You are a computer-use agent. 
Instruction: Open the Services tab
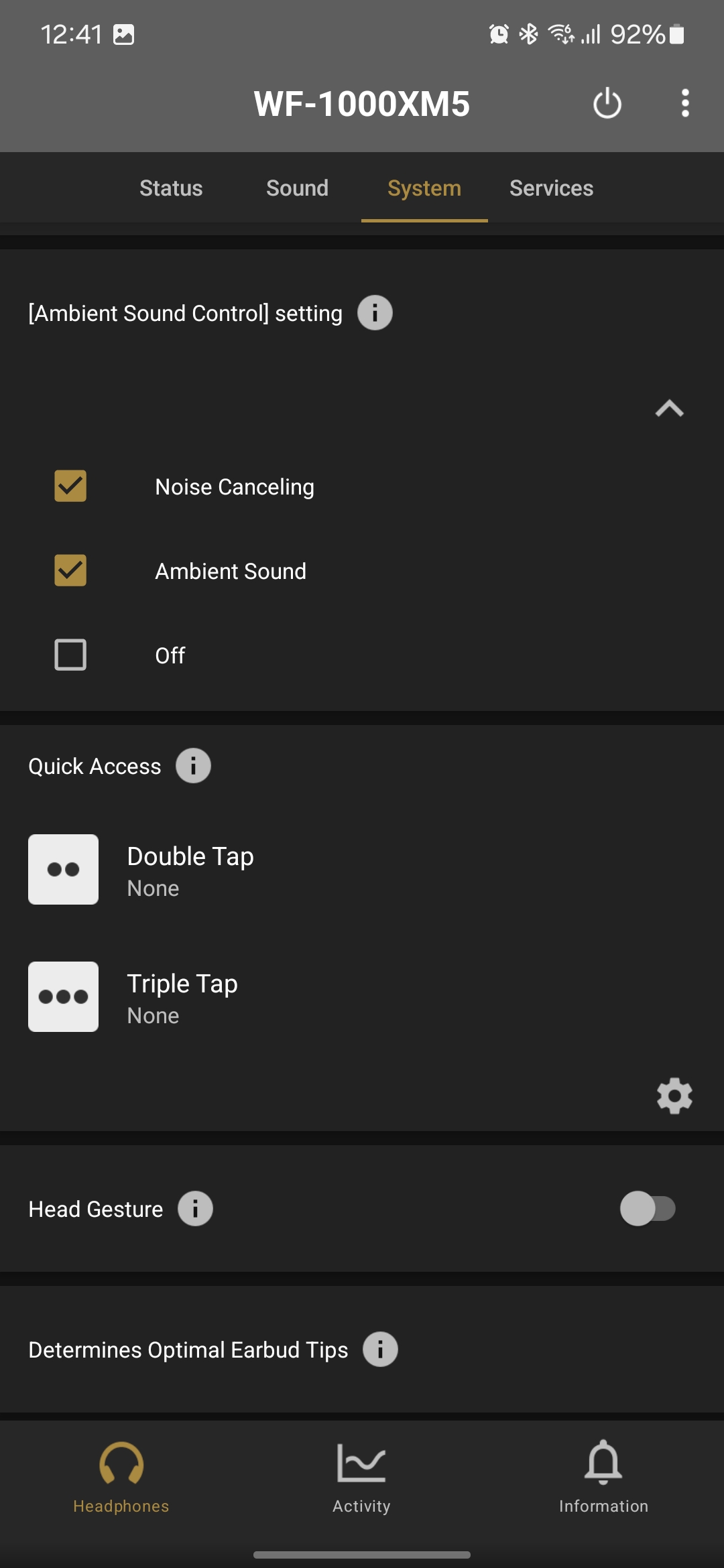tap(551, 188)
